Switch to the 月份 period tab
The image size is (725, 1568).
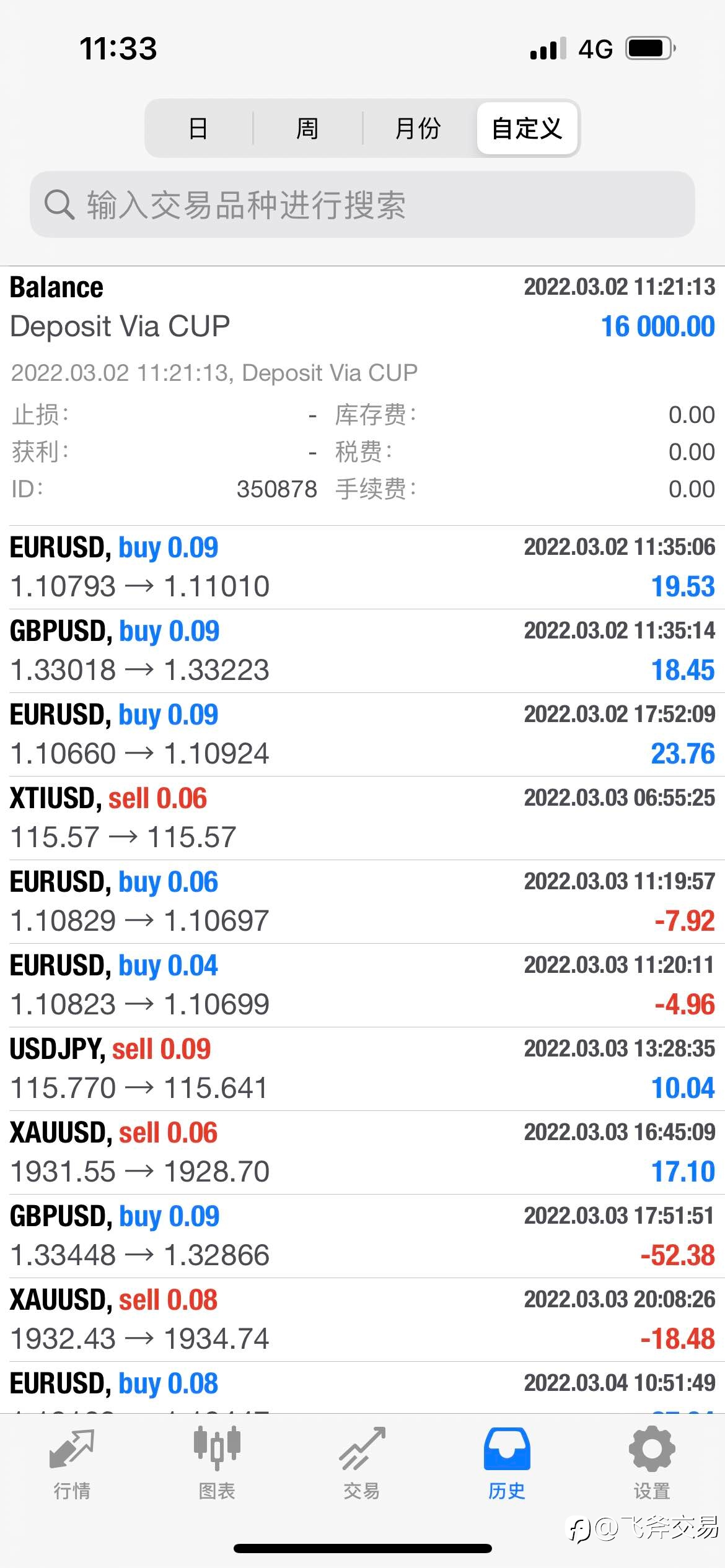tap(418, 129)
